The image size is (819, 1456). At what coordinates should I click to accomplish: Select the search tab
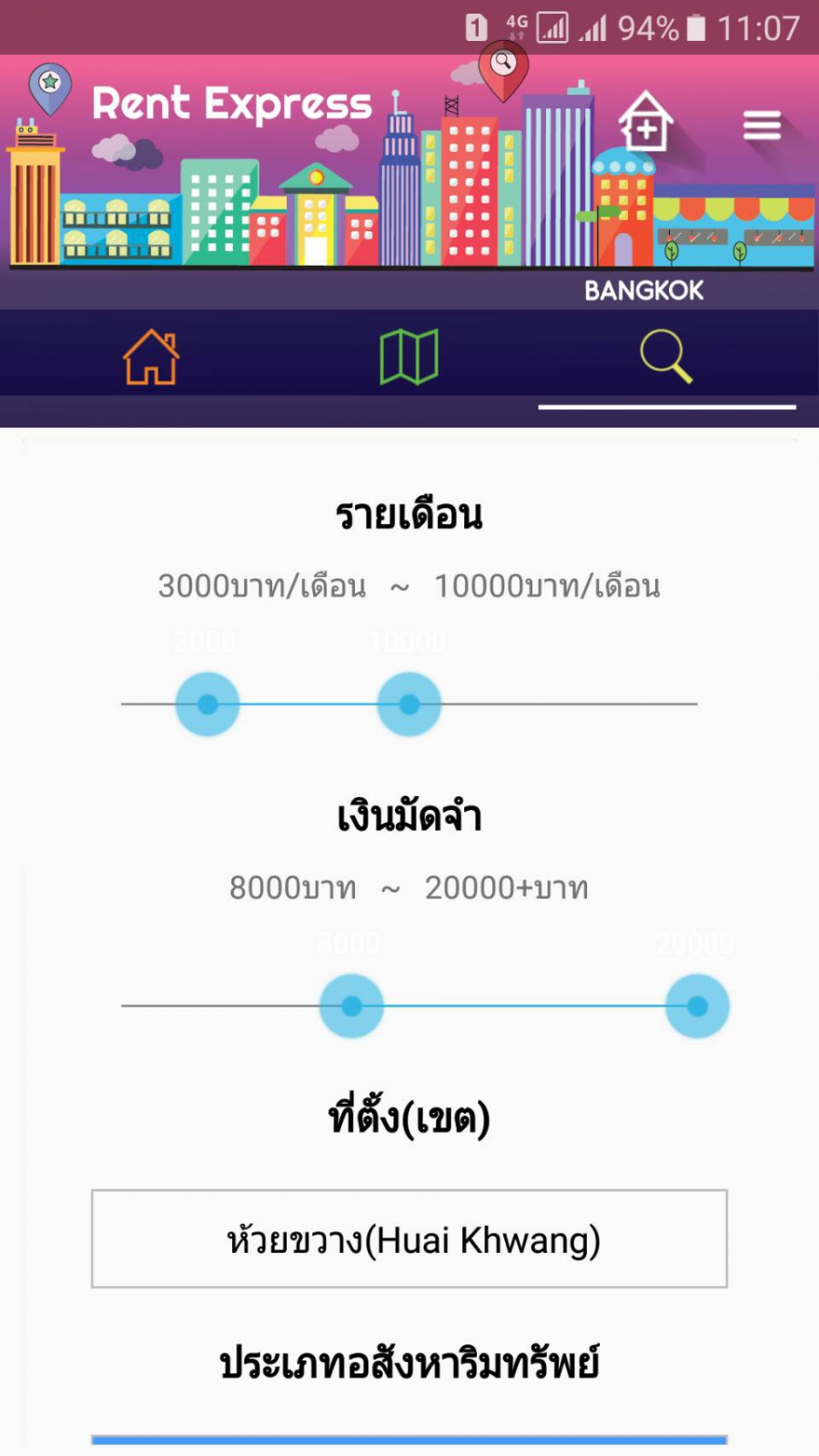coord(666,357)
